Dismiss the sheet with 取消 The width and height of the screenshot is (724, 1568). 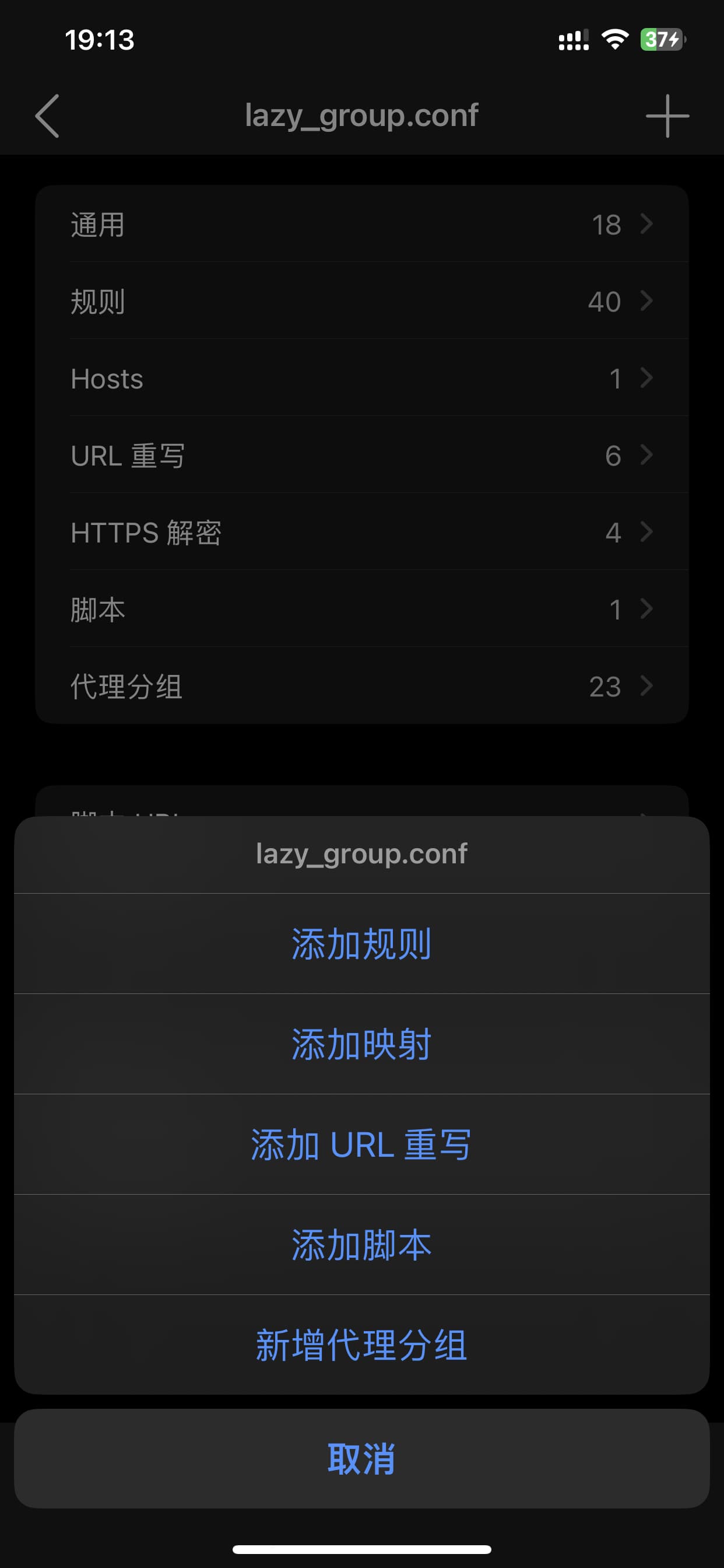361,1459
